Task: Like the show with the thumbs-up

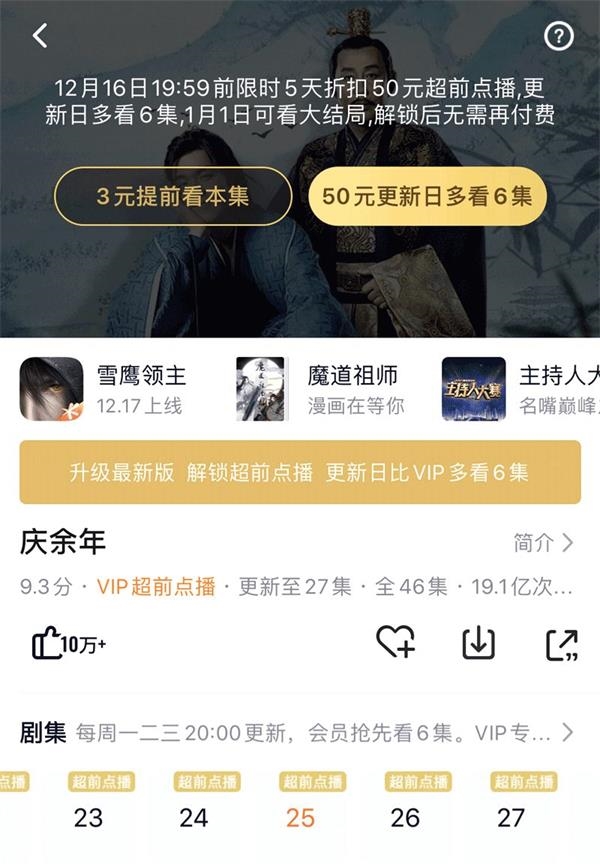Action: (x=67, y=644)
